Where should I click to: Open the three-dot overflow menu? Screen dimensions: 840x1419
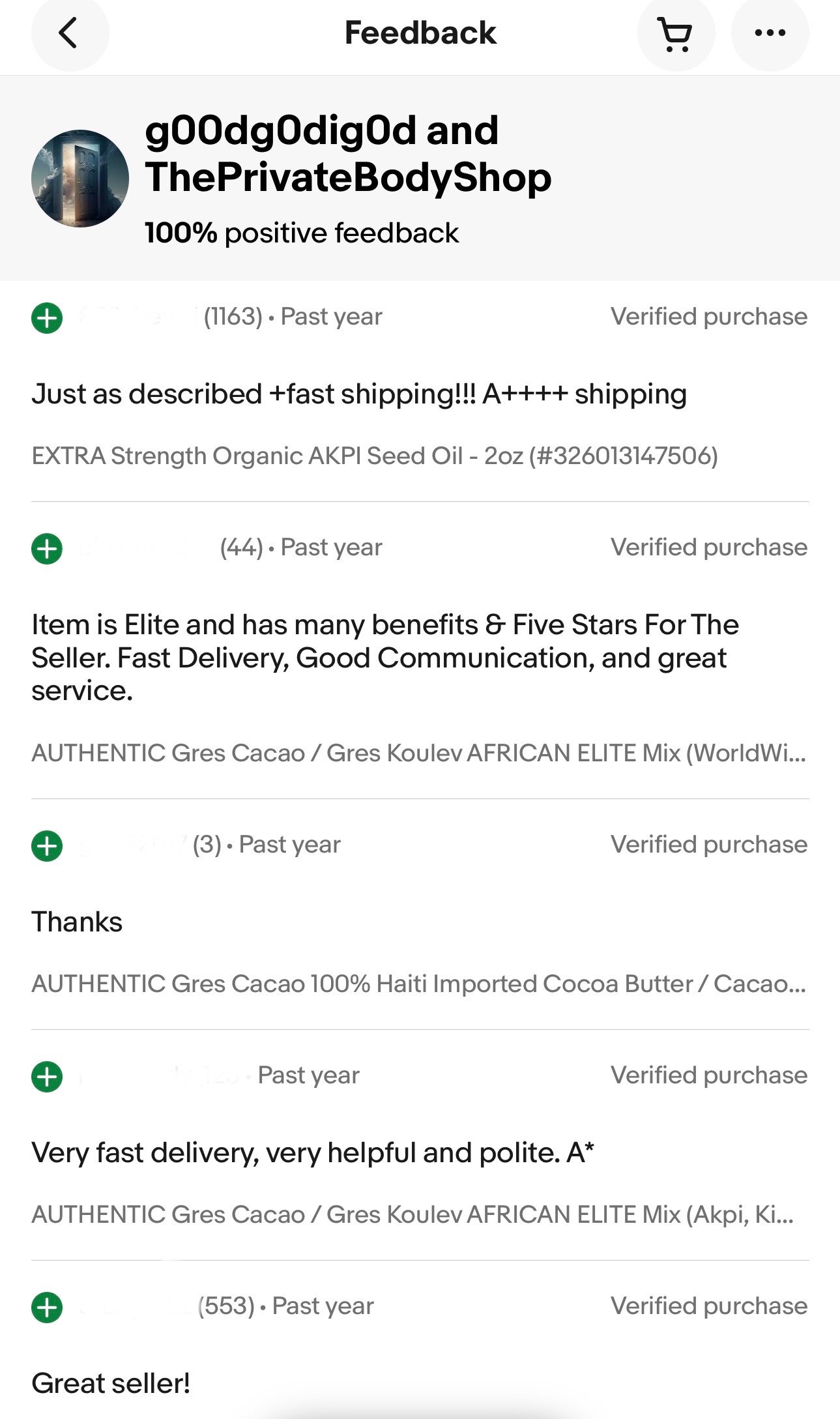click(770, 33)
